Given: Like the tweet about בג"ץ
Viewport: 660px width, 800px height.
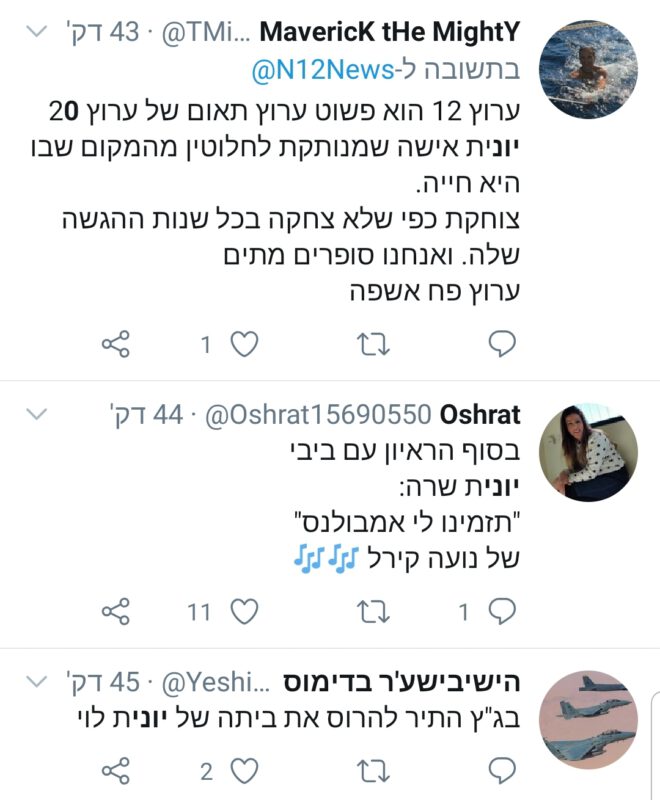Looking at the screenshot, I should pos(244,770).
